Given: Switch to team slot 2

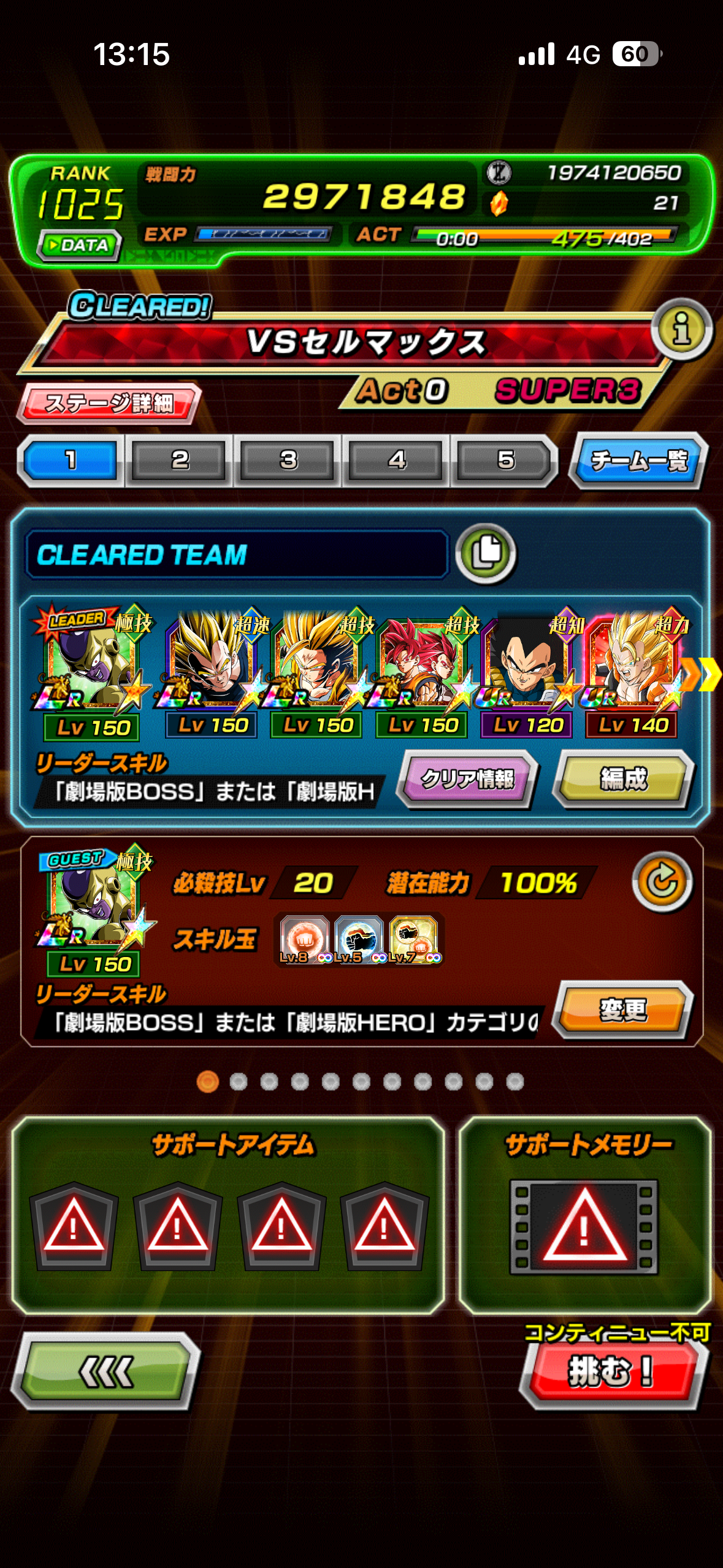Looking at the screenshot, I should click(179, 460).
